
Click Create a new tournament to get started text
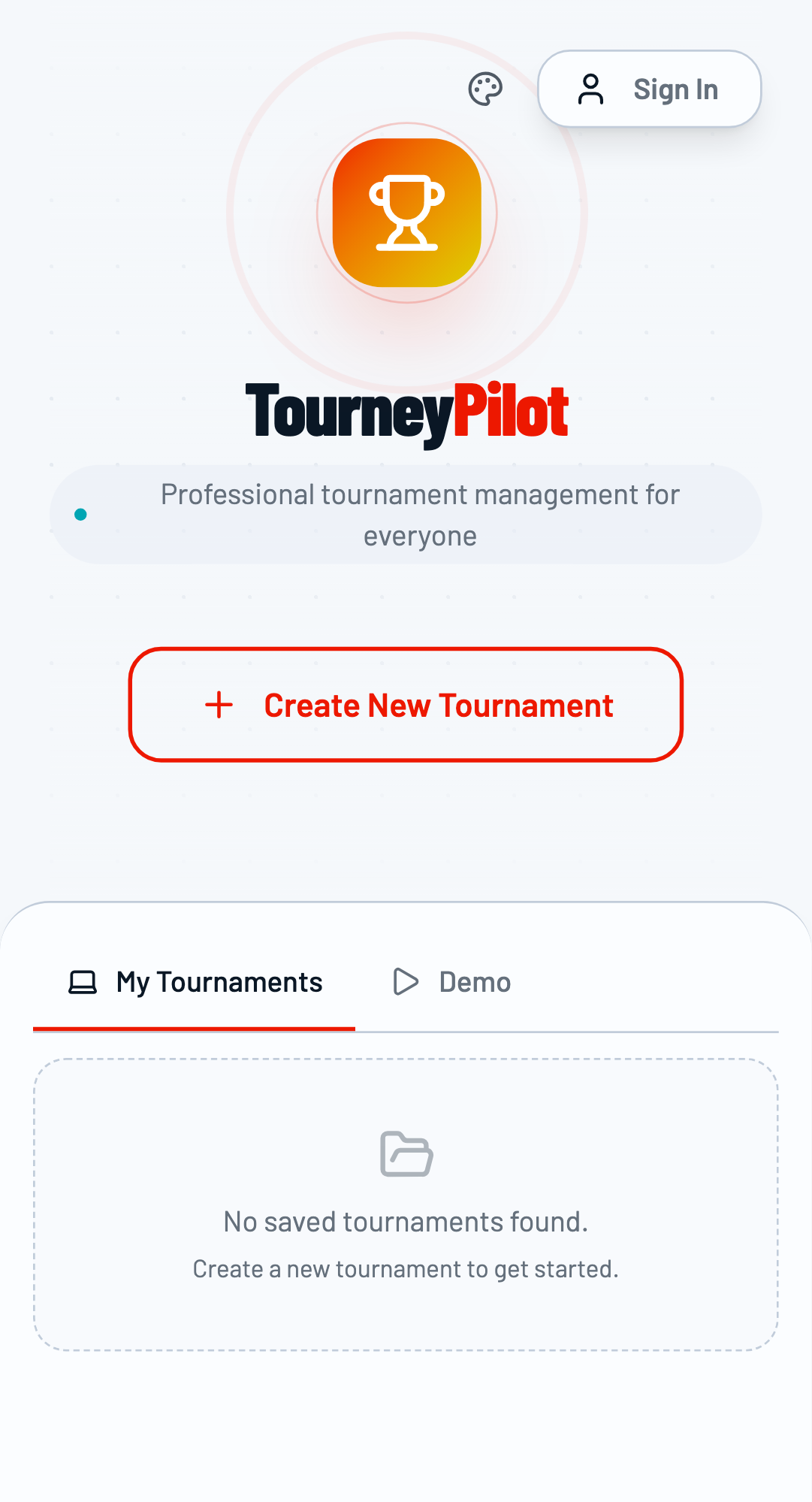click(x=406, y=1268)
